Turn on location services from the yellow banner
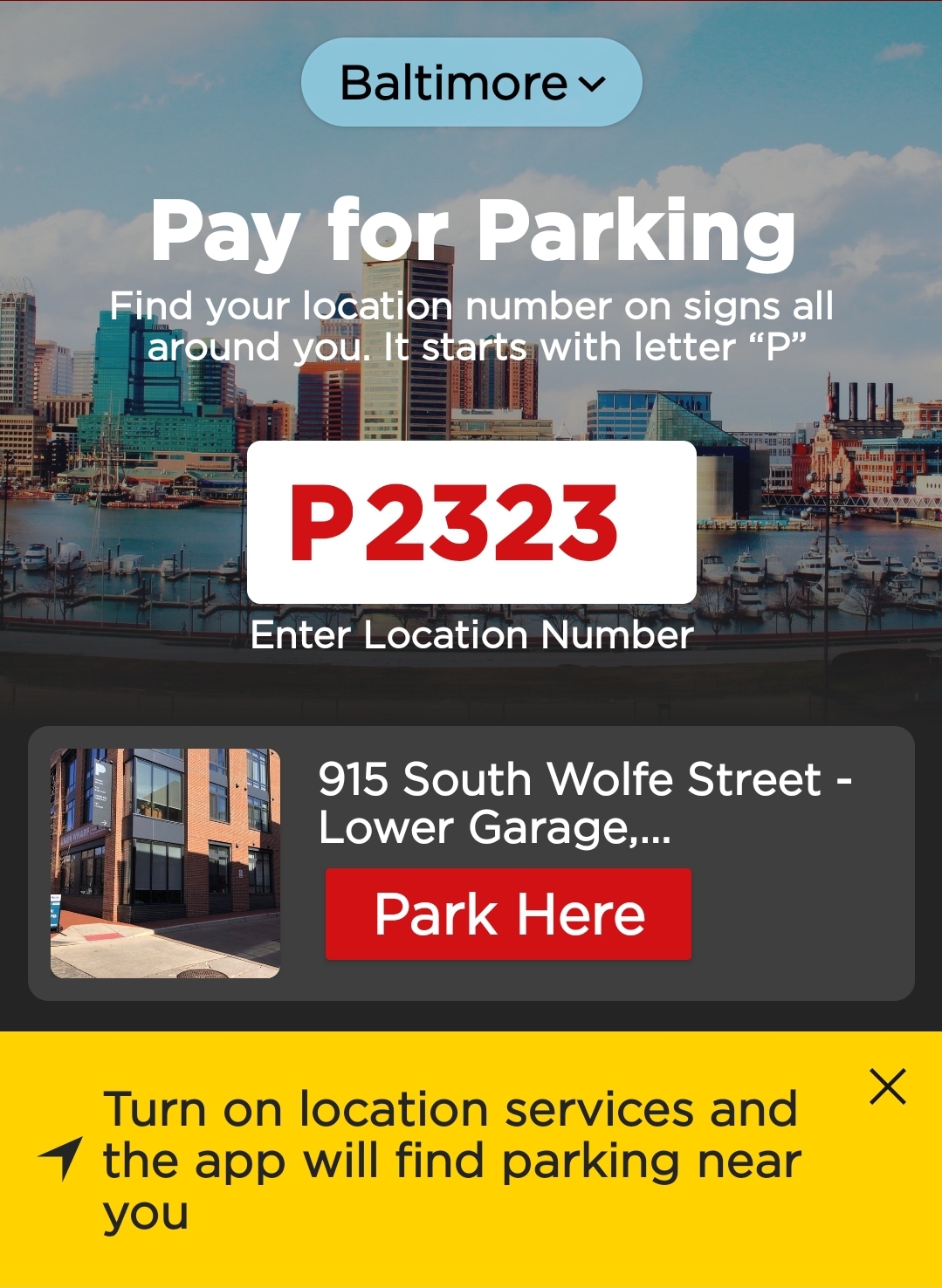942x1288 pixels. pos(450,1160)
